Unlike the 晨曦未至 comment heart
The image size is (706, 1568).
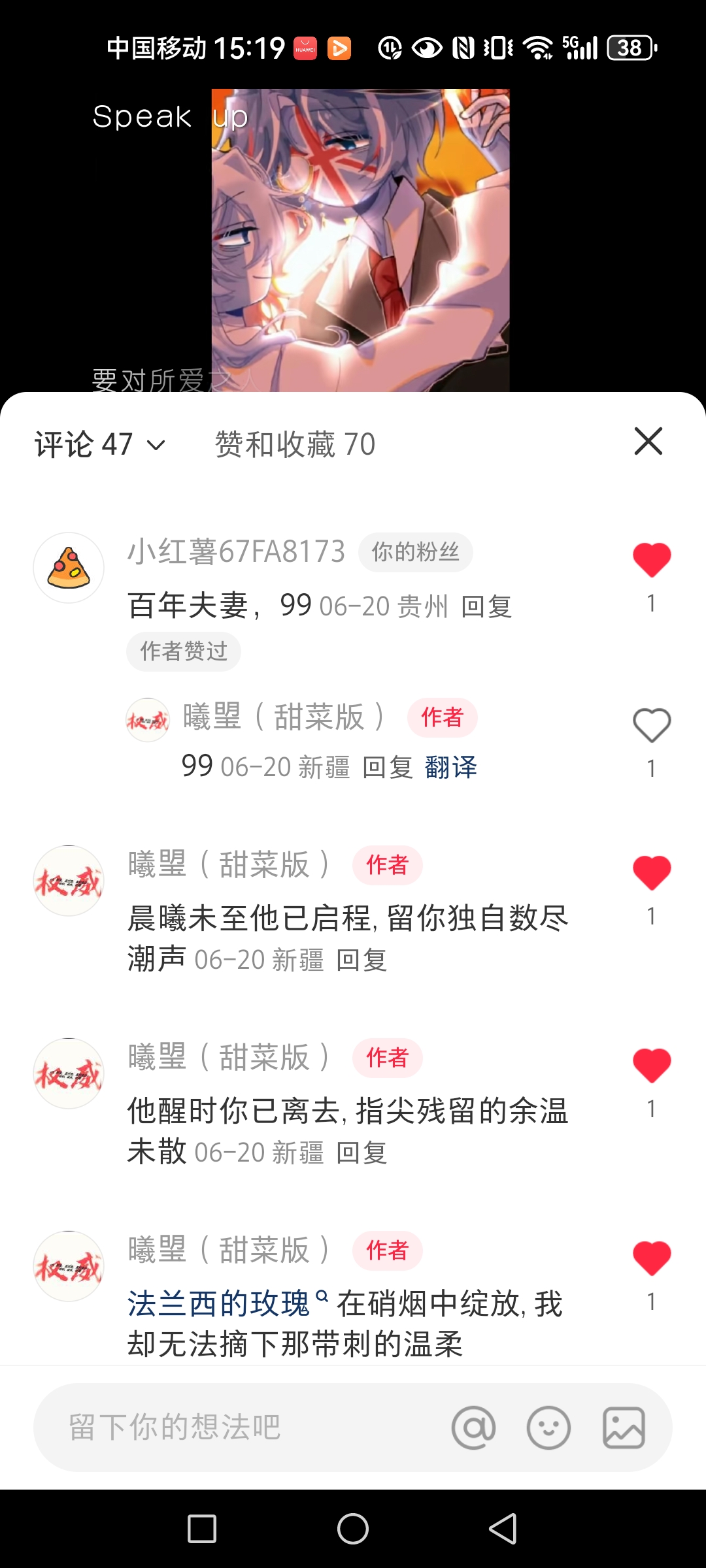pyautogui.click(x=652, y=871)
